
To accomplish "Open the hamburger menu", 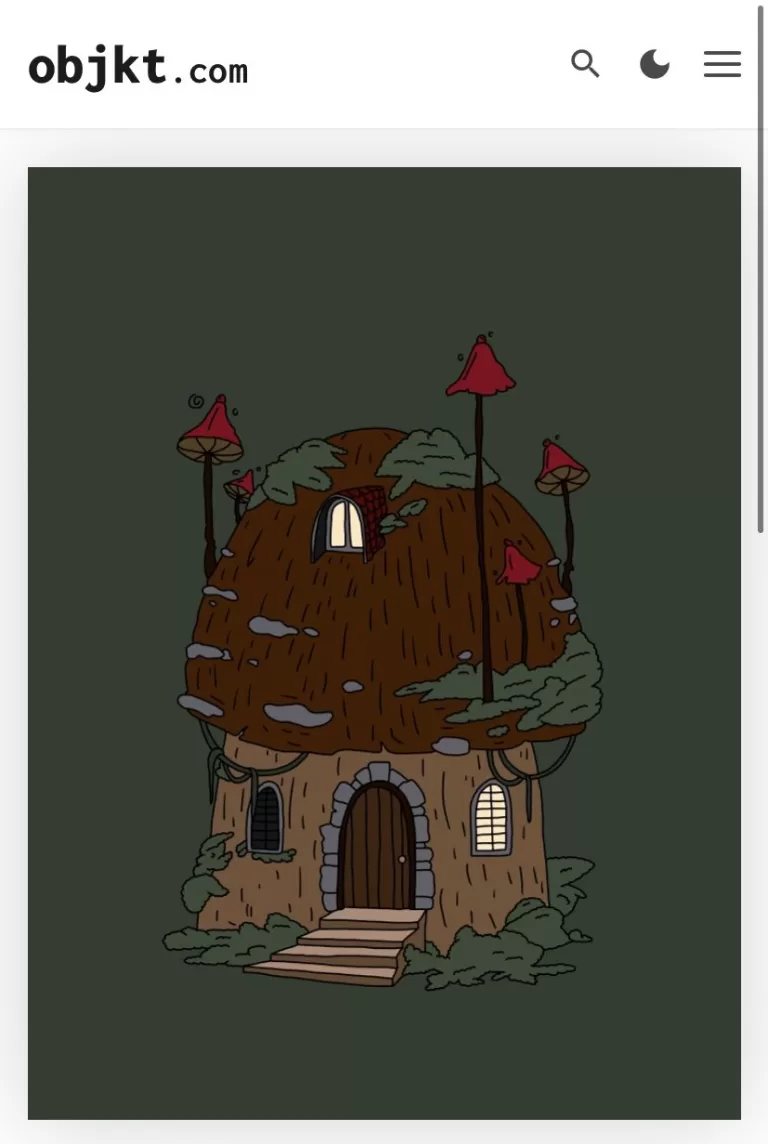I will [722, 64].
